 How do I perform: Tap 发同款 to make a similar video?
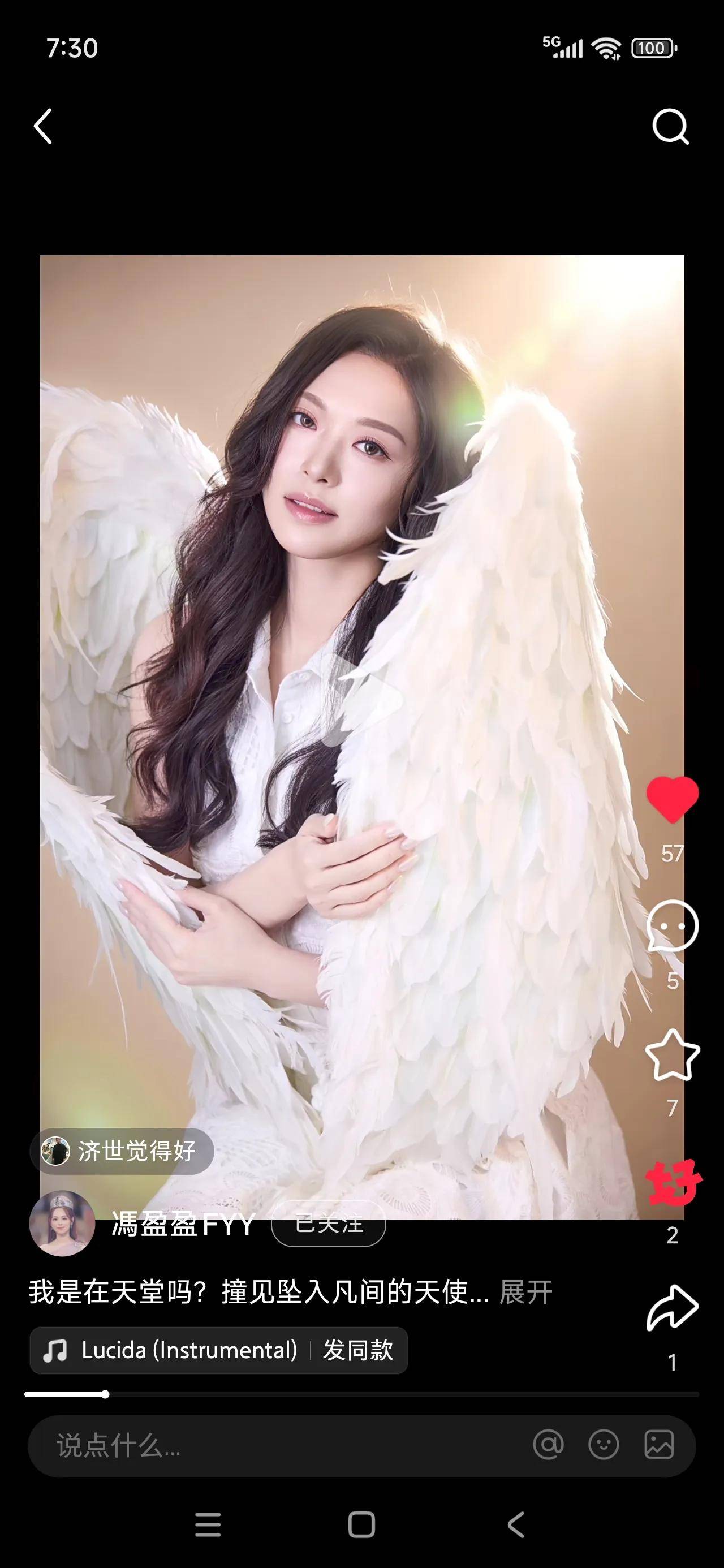click(358, 1351)
